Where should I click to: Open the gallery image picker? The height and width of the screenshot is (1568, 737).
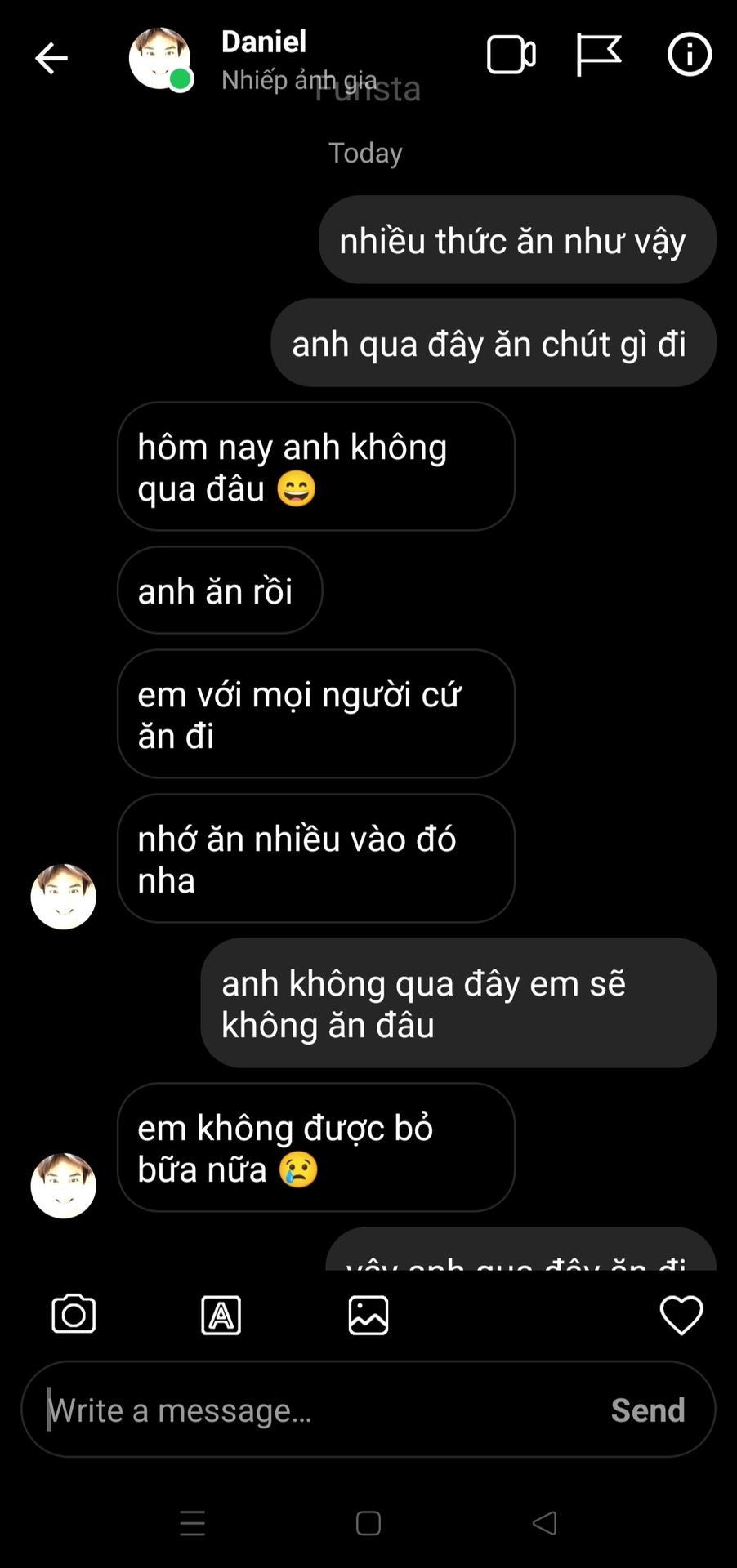point(368,1315)
